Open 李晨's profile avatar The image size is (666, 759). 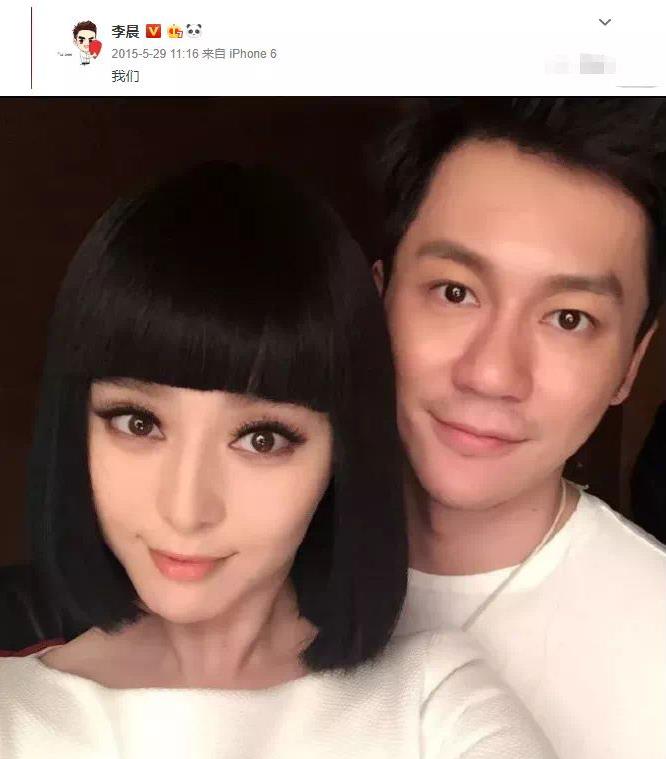tap(85, 42)
